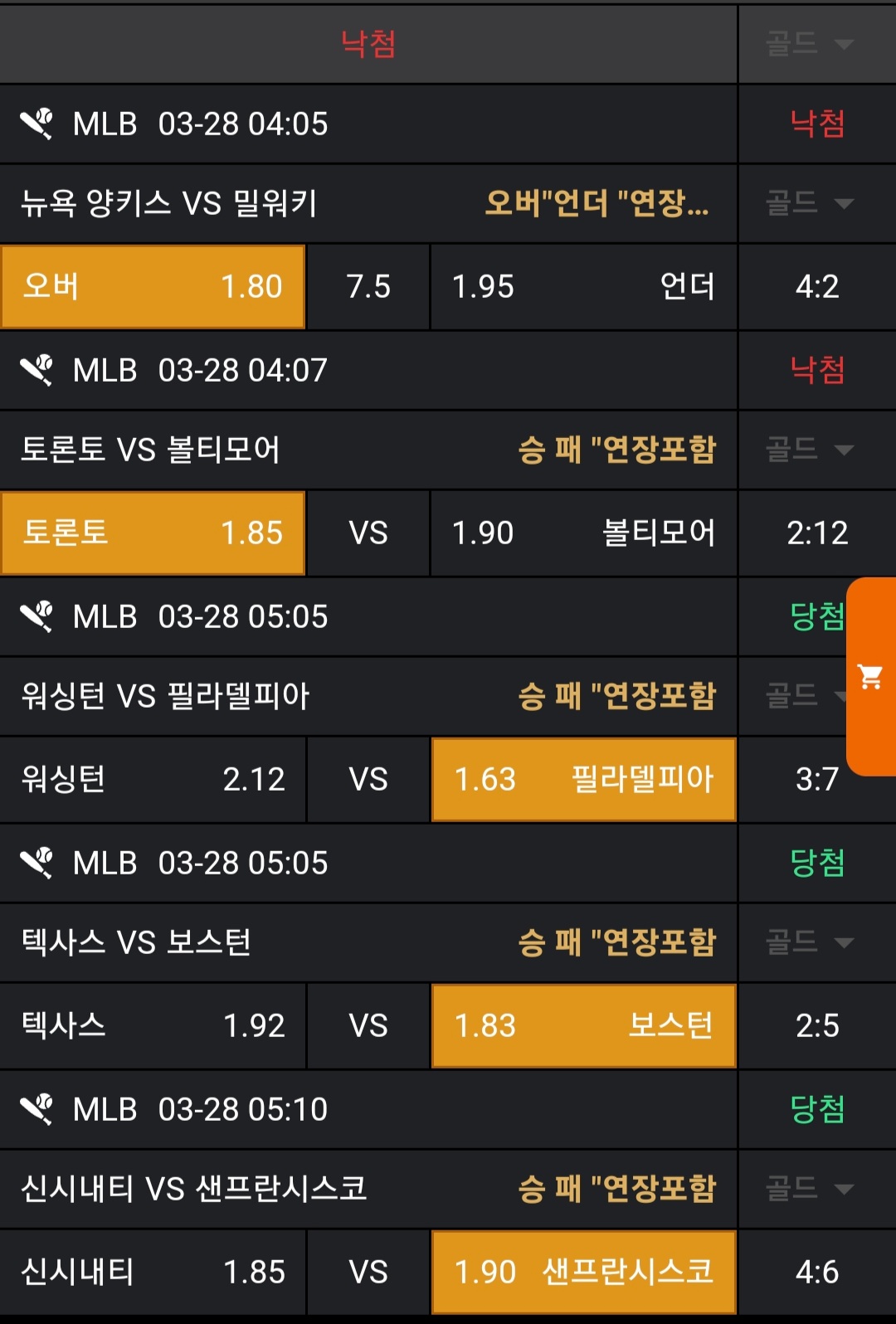896x1324 pixels.
Task: Choose the 워싱턴 2.12 odds cell
Action: 153,779
